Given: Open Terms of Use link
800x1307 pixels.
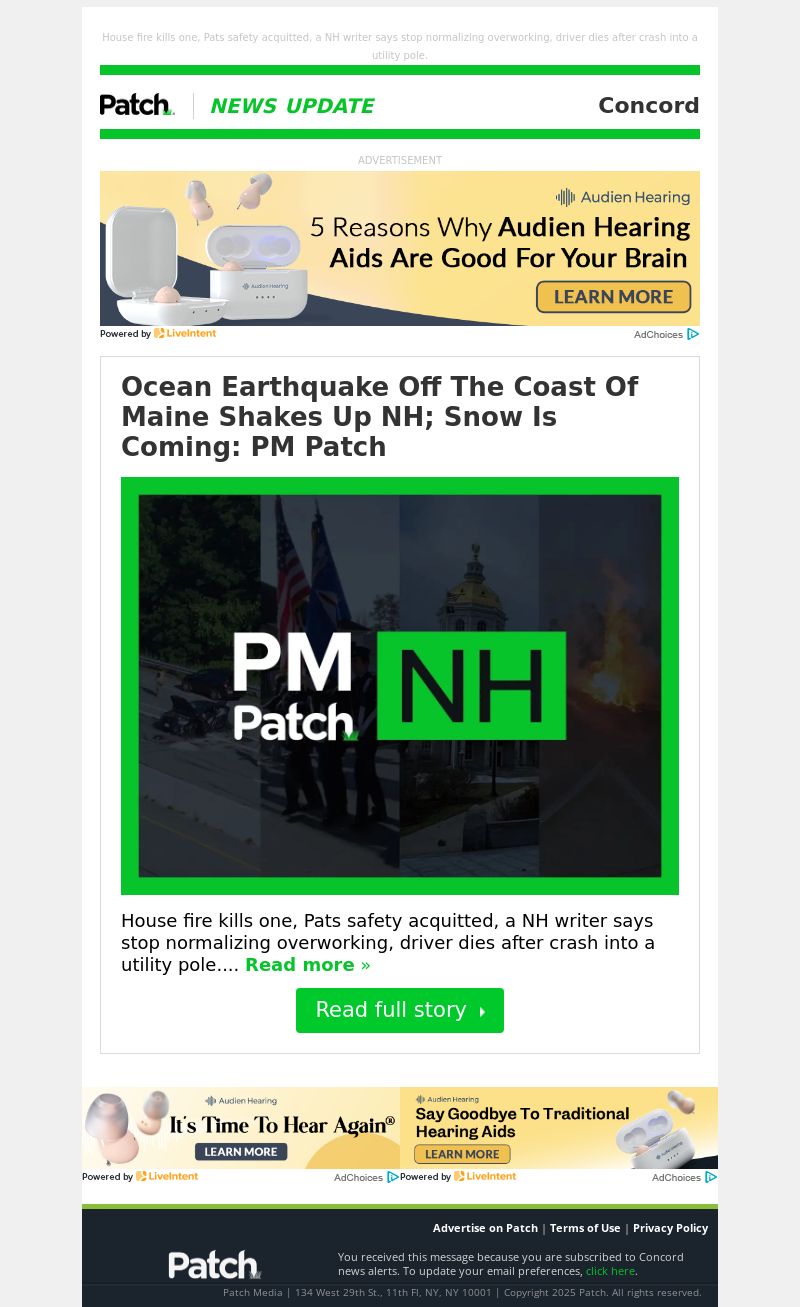Looking at the screenshot, I should pos(585,1228).
